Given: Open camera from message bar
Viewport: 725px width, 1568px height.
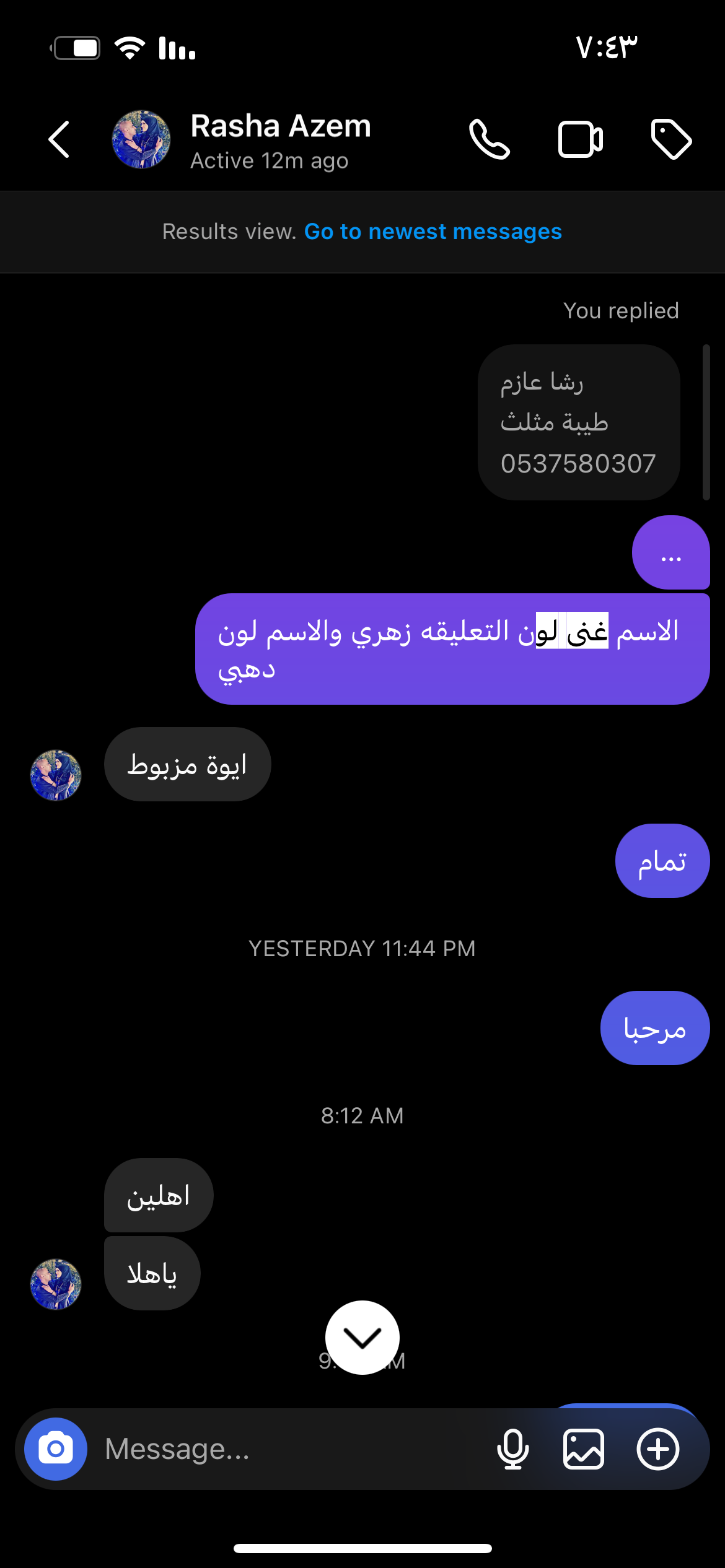Looking at the screenshot, I should tap(56, 1449).
